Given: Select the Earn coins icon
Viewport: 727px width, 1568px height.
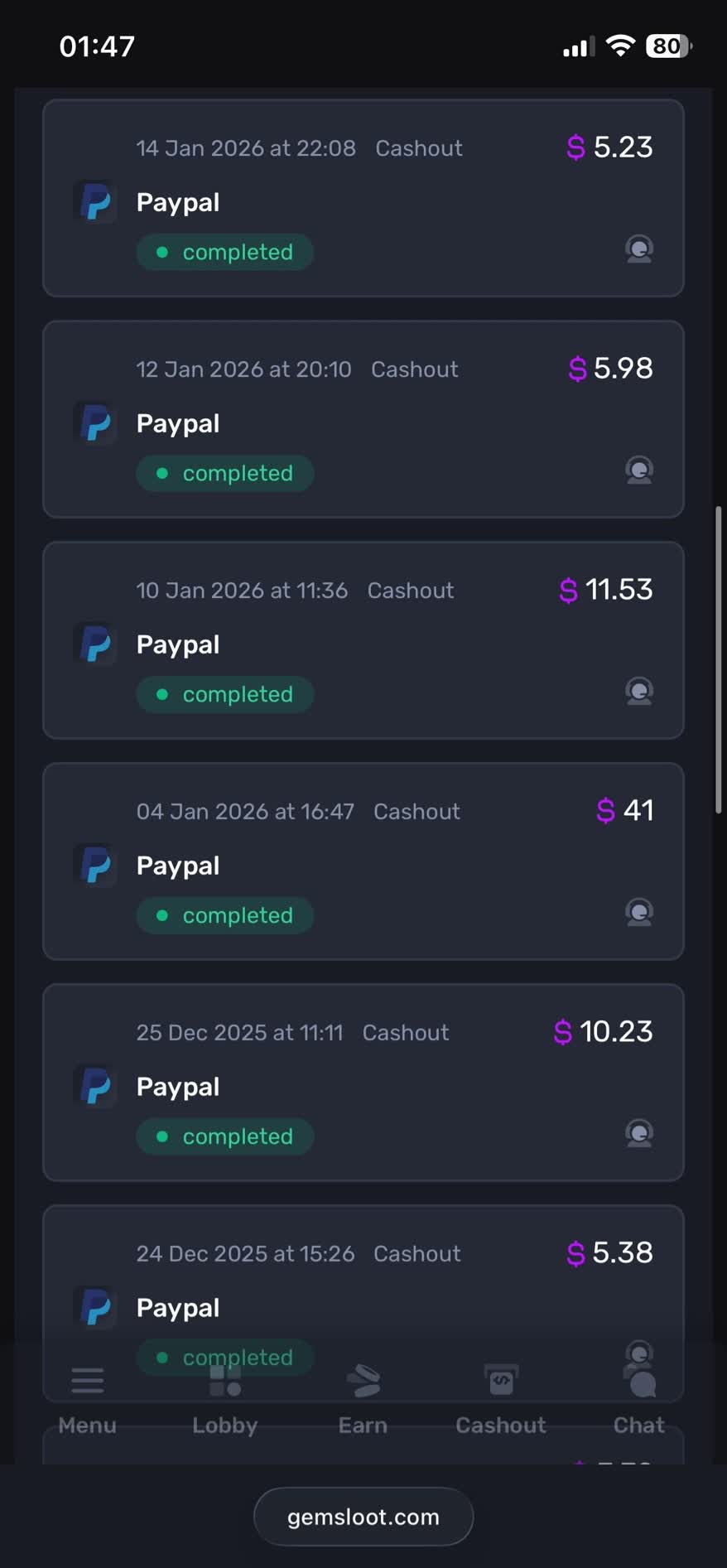Looking at the screenshot, I should [363, 1379].
